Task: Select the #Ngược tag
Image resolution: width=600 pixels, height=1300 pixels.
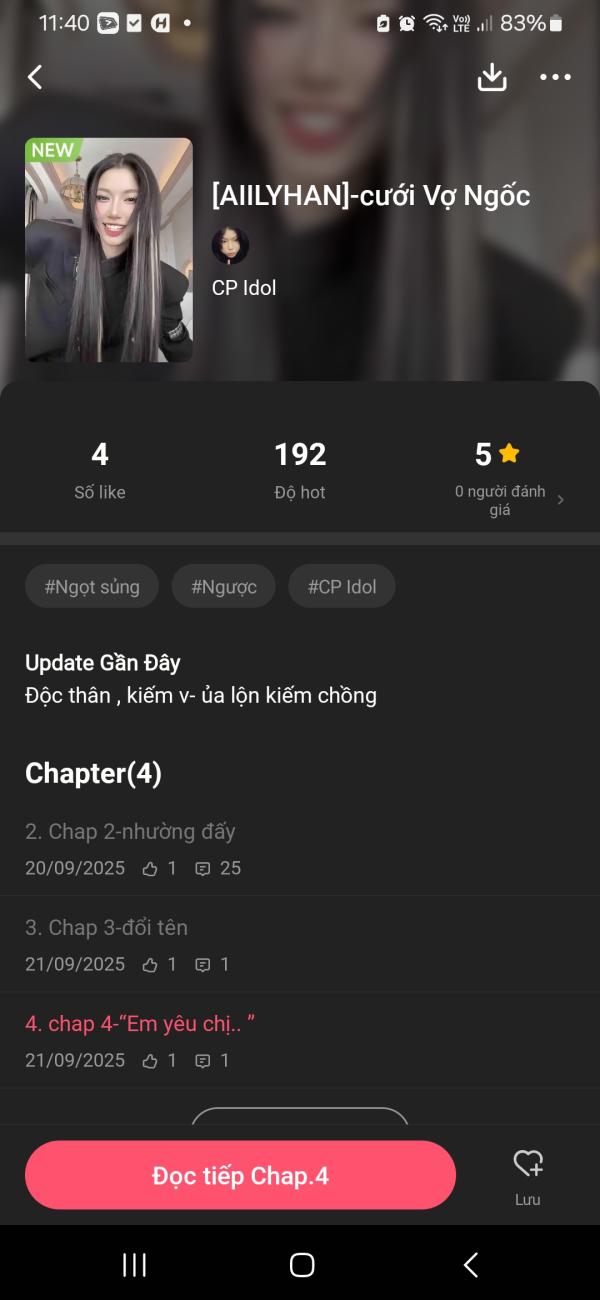Action: pyautogui.click(x=224, y=587)
